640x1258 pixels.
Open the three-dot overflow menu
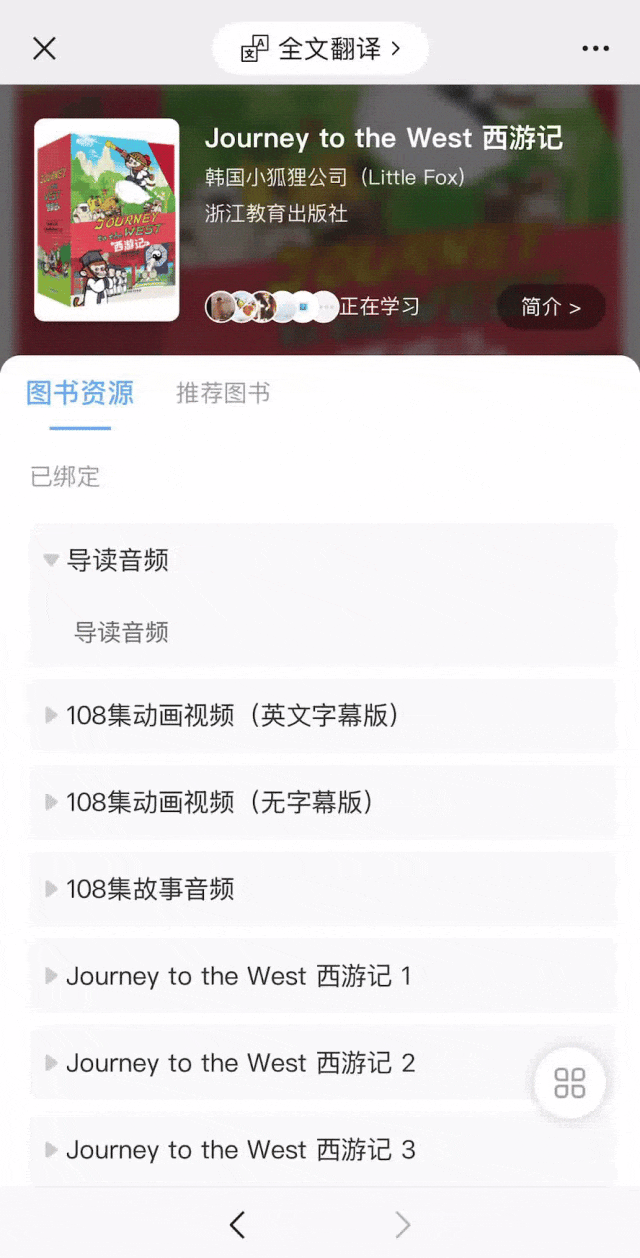pos(595,48)
